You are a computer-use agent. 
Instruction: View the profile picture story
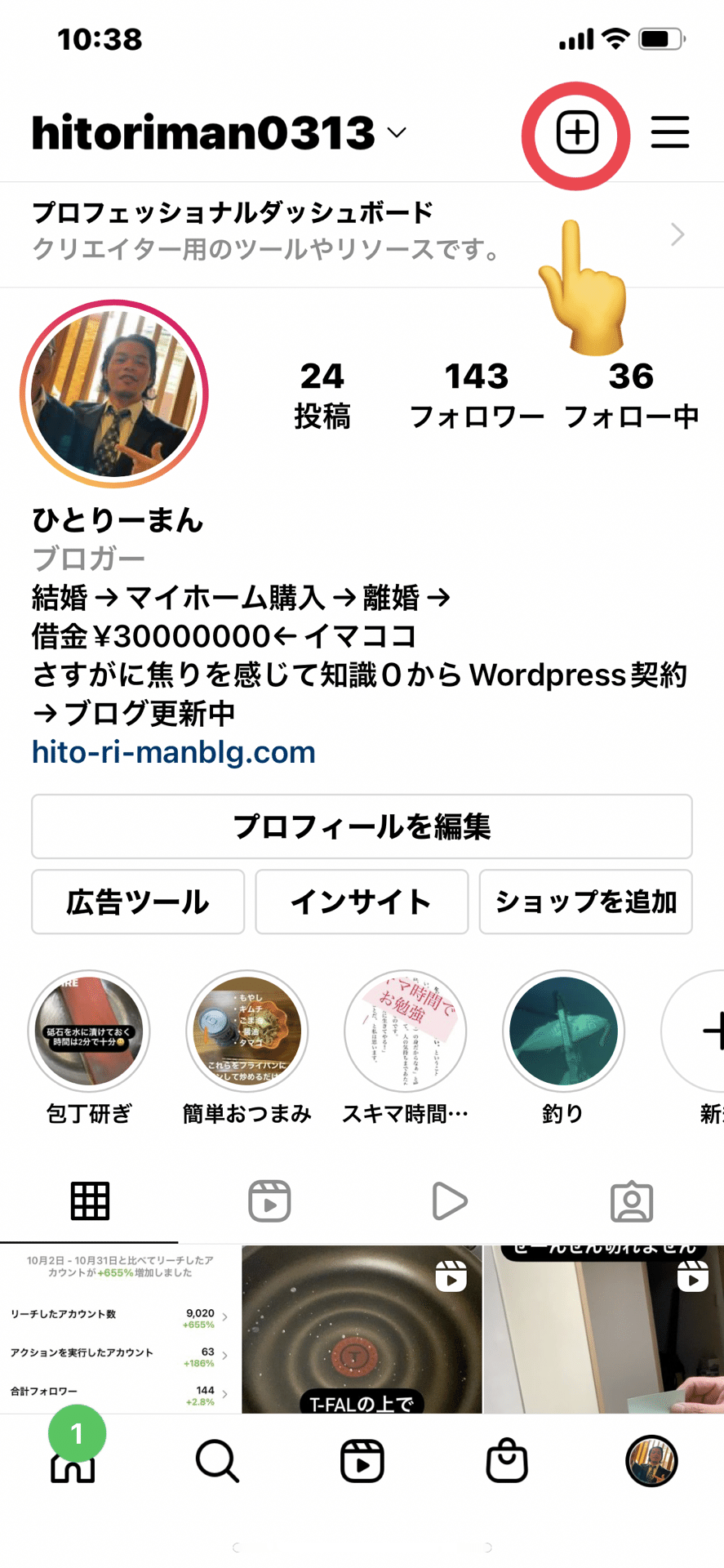tap(114, 394)
